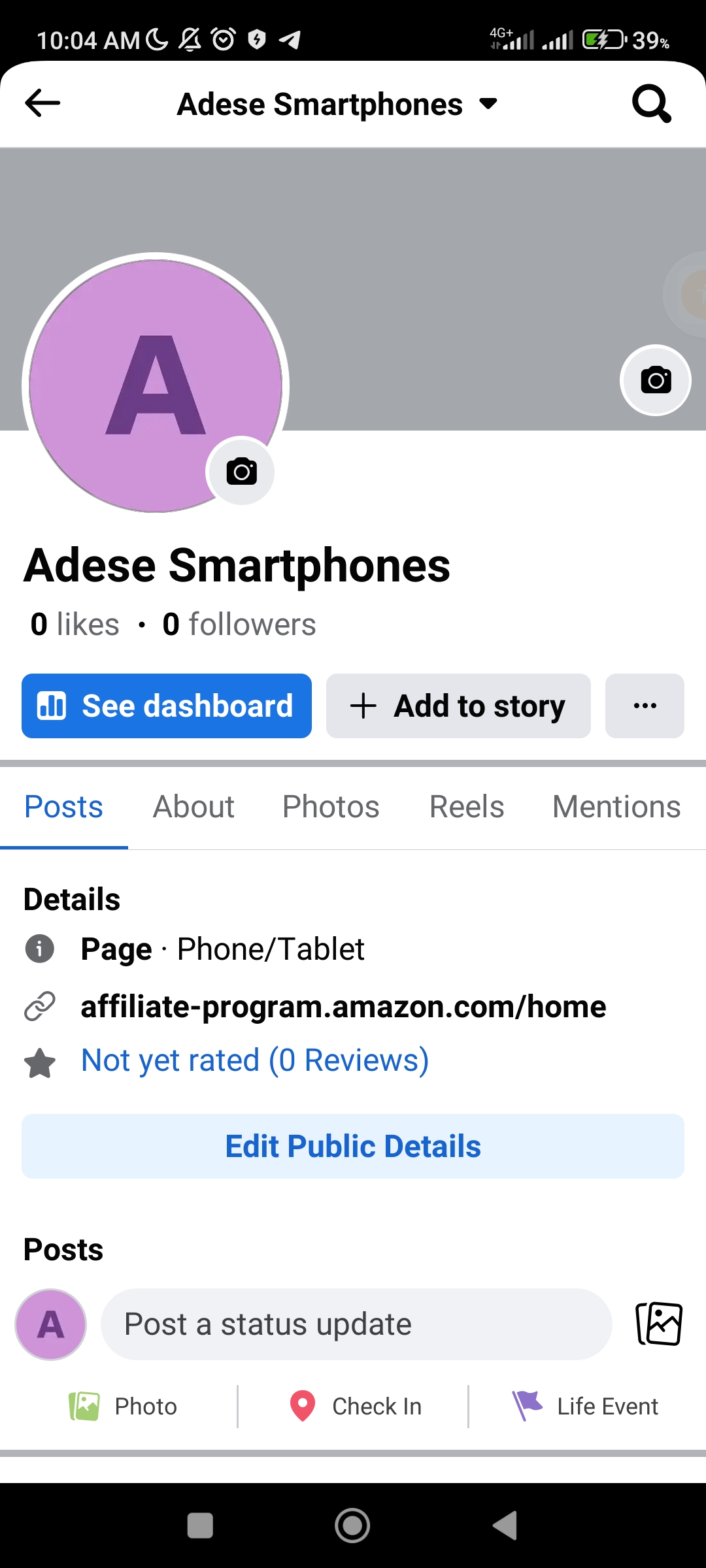Tap Edit Public Details
Image resolution: width=706 pixels, height=1568 pixels.
coord(353,1147)
